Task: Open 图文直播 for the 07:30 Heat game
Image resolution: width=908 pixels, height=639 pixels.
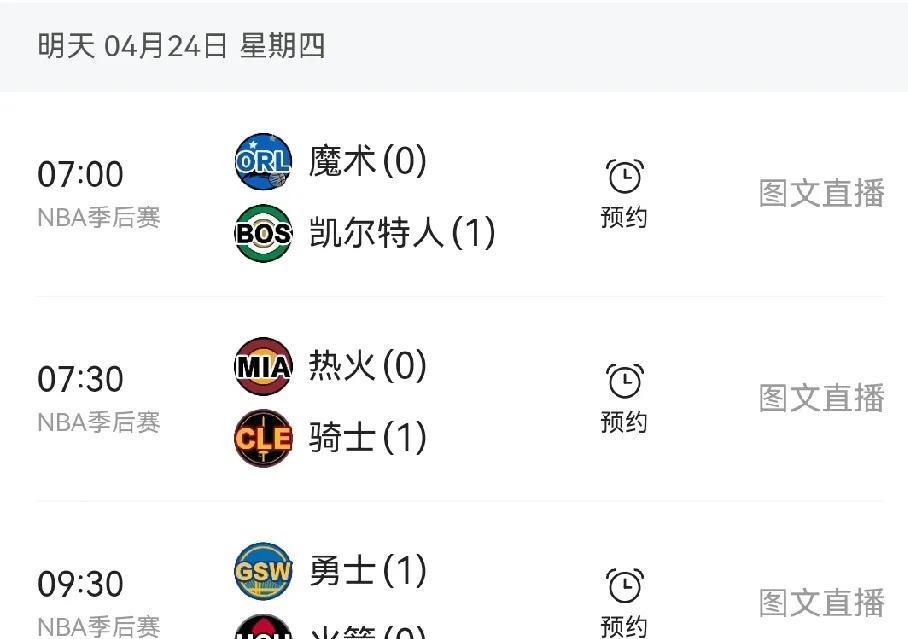Action: click(x=821, y=398)
